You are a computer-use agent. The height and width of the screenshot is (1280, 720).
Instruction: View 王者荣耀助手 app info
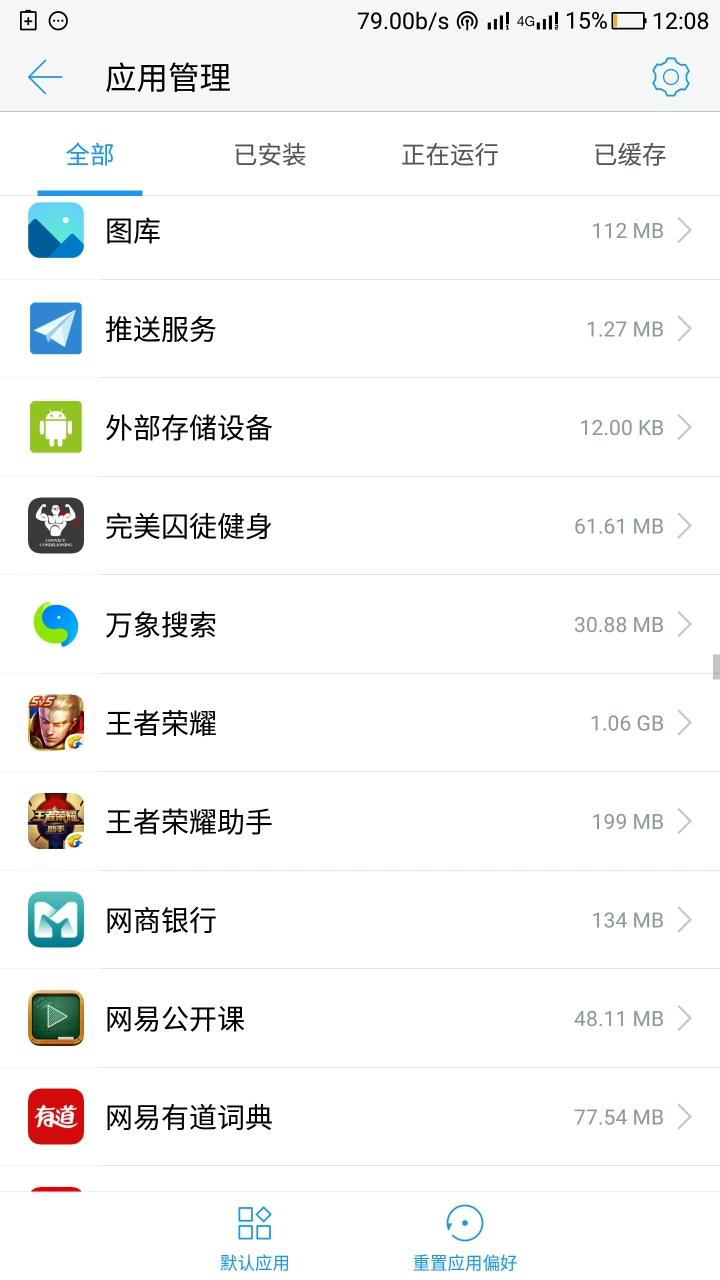click(360, 821)
